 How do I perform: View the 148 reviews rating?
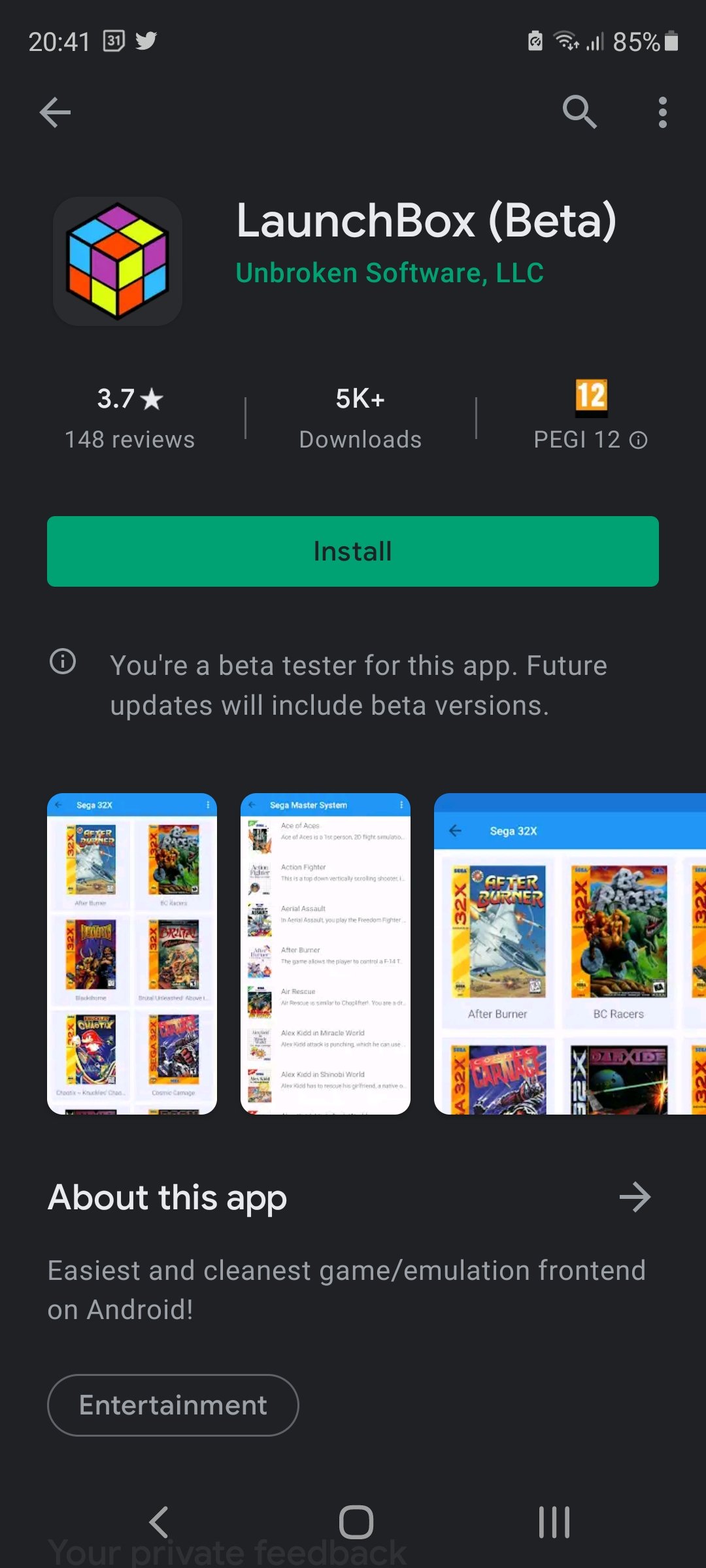tap(129, 418)
